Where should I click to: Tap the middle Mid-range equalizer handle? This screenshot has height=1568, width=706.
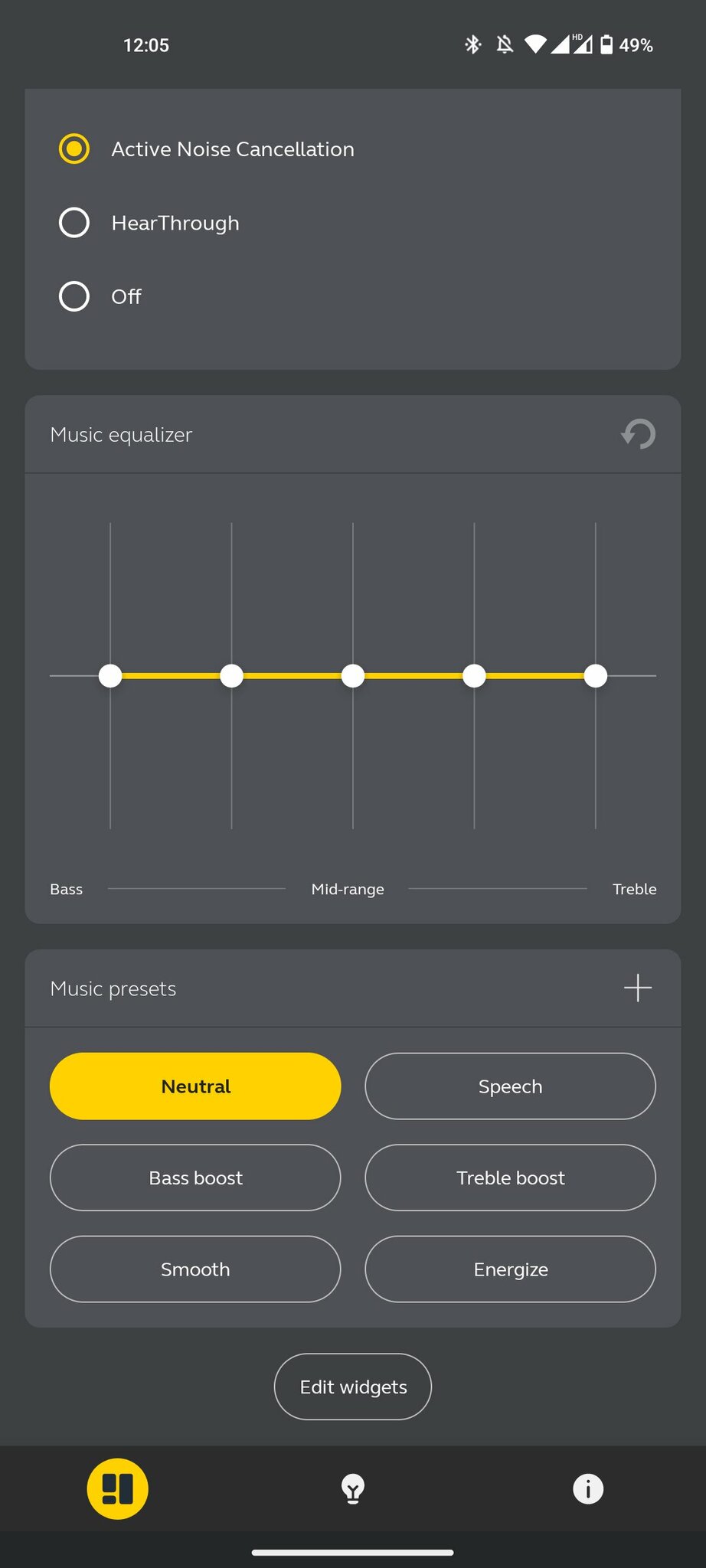pos(353,676)
